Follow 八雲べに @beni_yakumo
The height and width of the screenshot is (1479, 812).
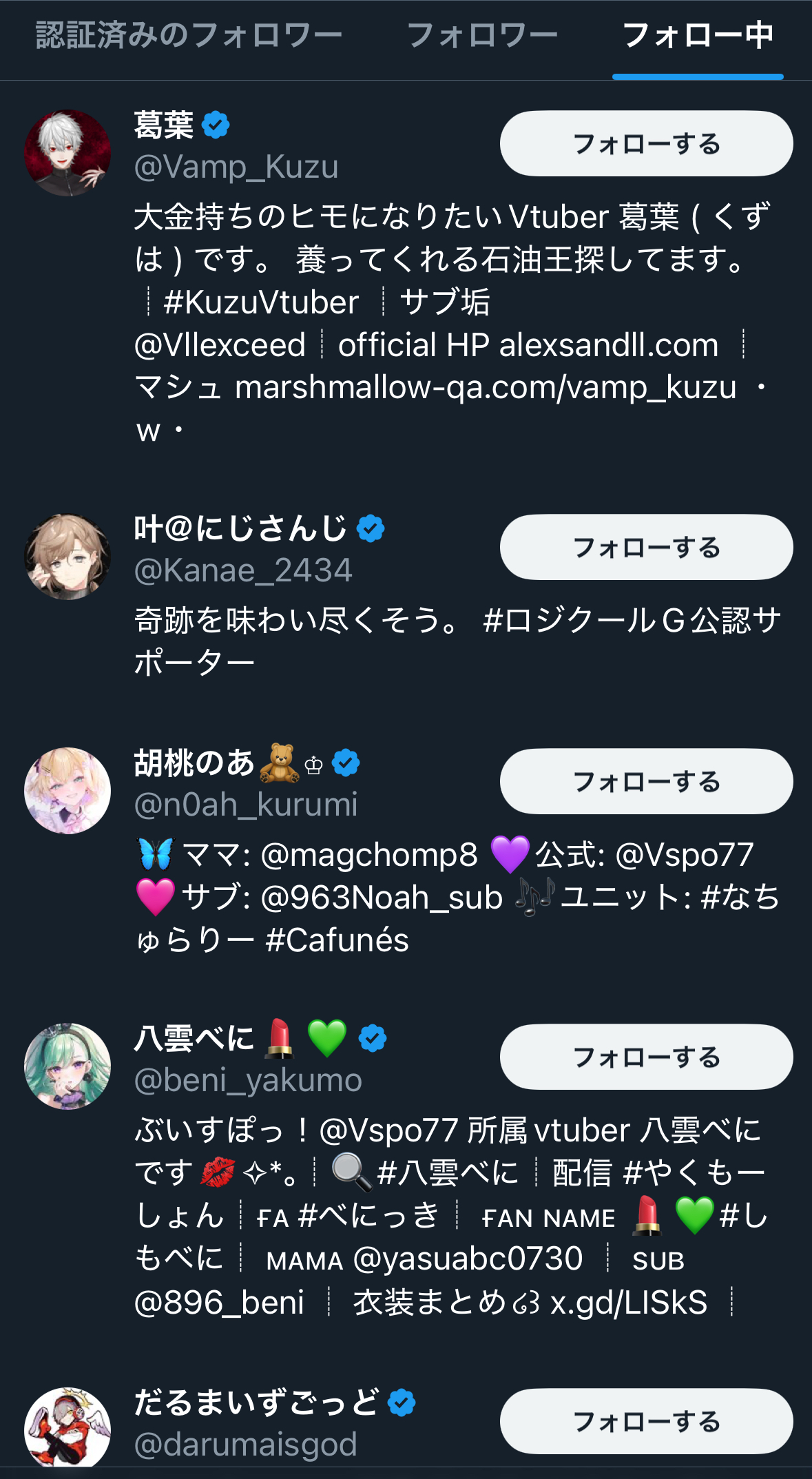[x=646, y=1057]
